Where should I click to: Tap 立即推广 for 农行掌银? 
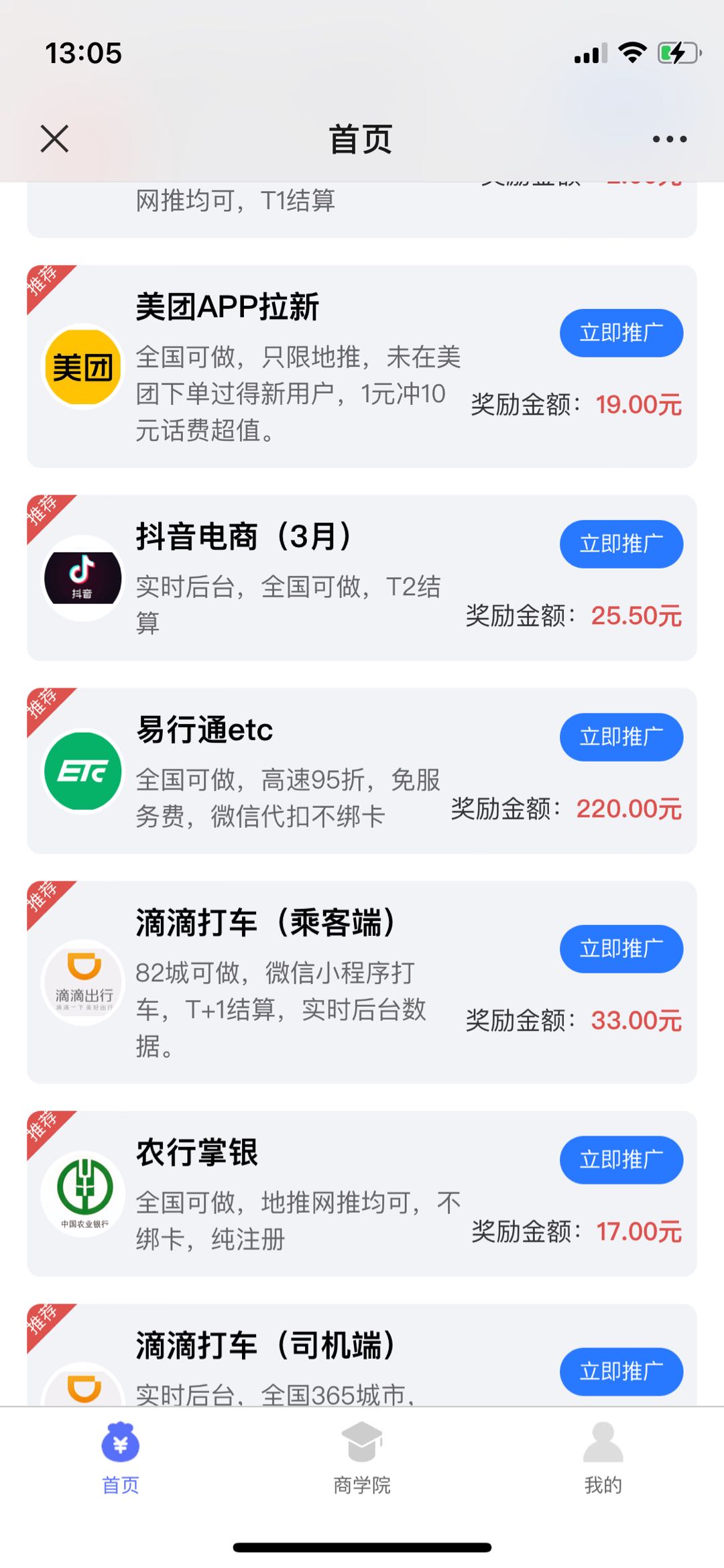coord(621,1160)
